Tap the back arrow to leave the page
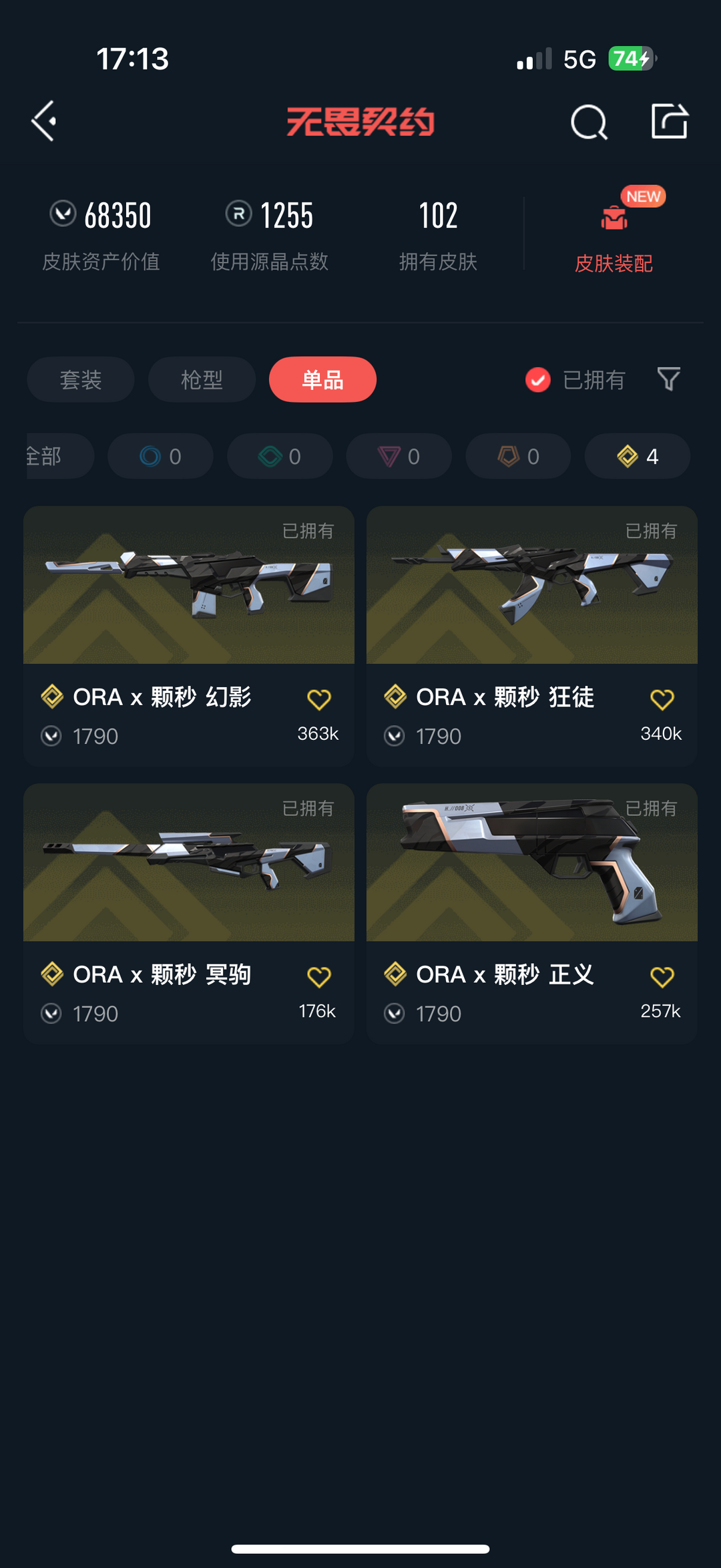 (43, 122)
